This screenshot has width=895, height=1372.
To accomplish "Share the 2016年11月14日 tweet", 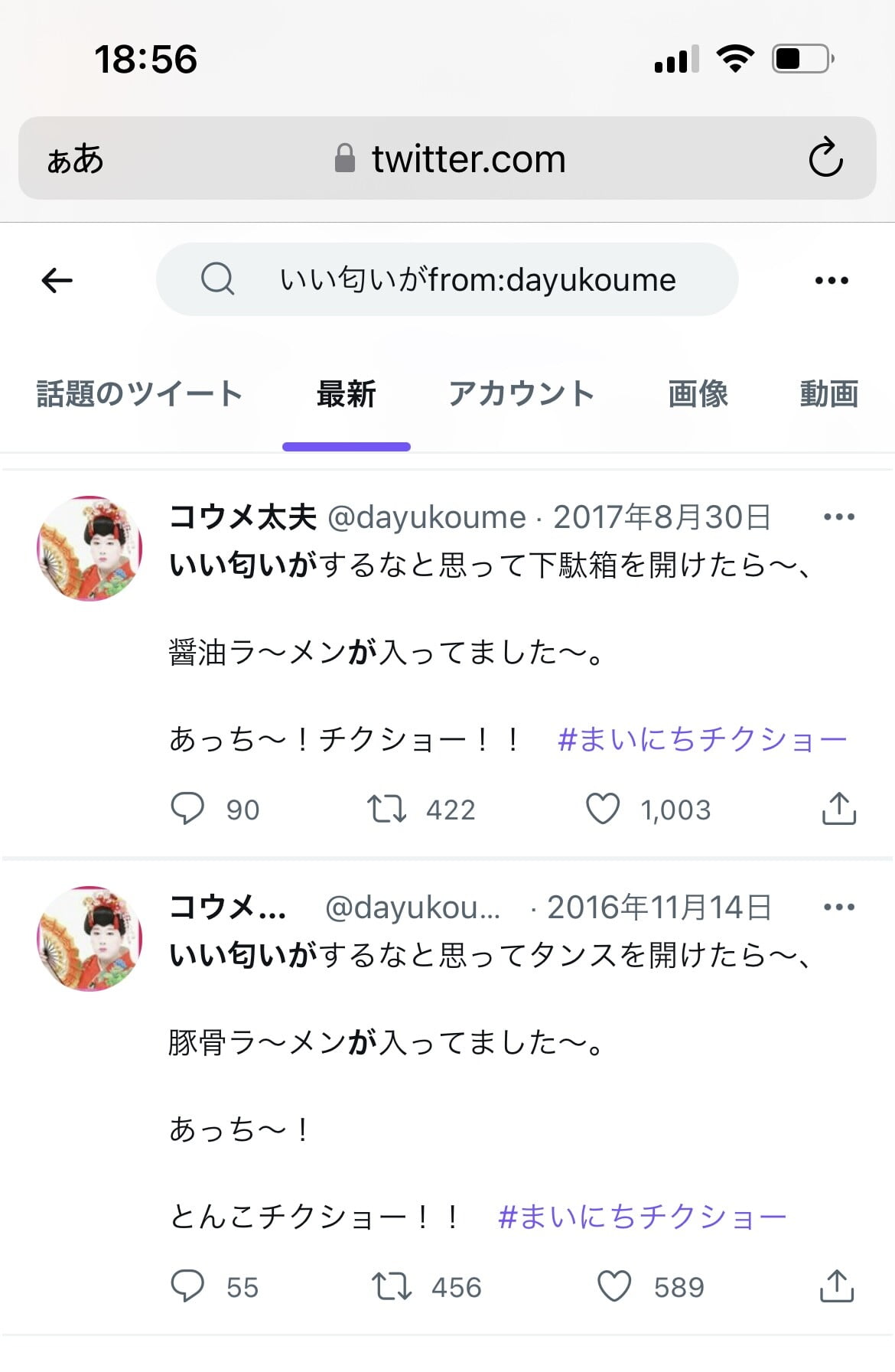I will (x=837, y=1286).
